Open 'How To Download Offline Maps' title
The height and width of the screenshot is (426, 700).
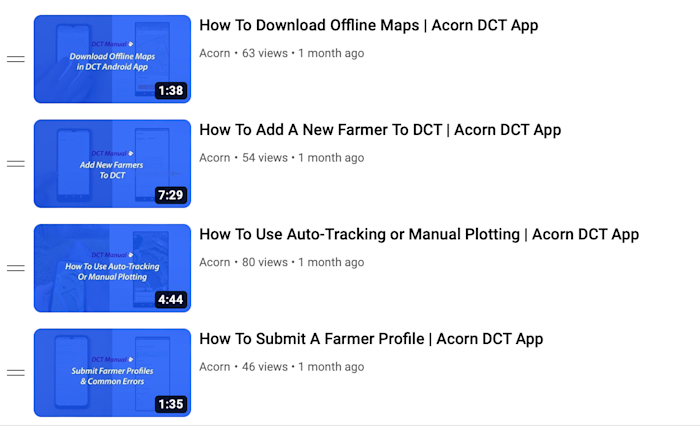click(369, 26)
